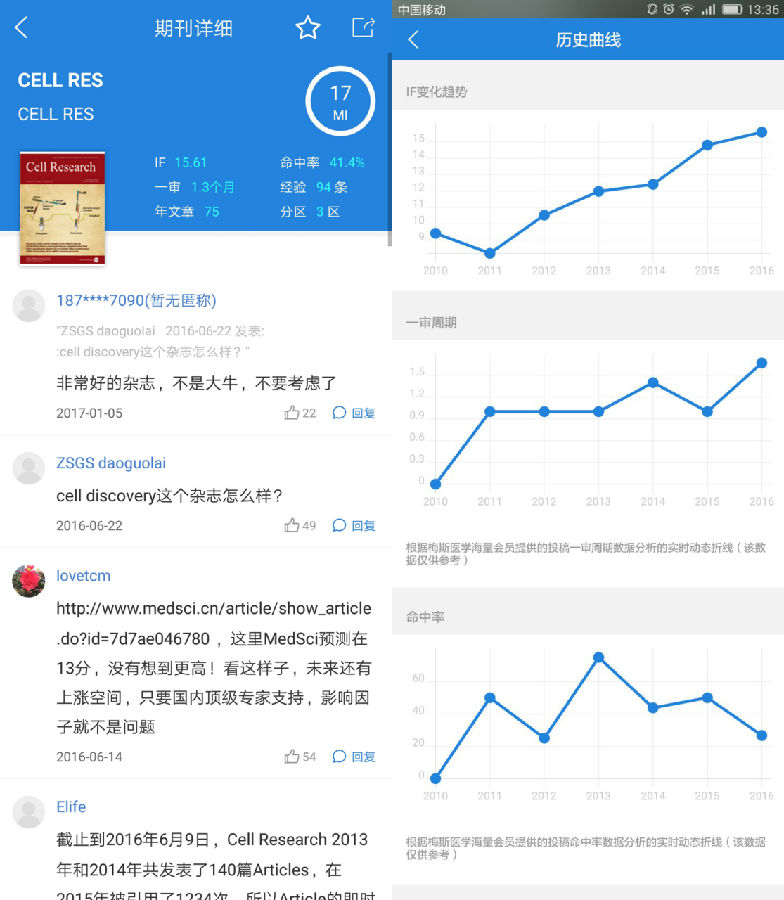Favorite this journal with the star icon
The width and height of the screenshot is (784, 900).
[x=308, y=28]
